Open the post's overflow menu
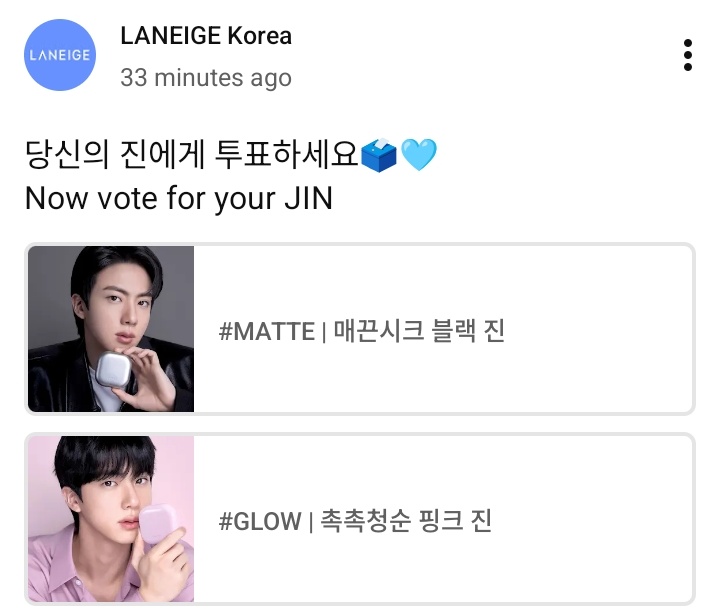The width and height of the screenshot is (720, 612). tap(687, 55)
